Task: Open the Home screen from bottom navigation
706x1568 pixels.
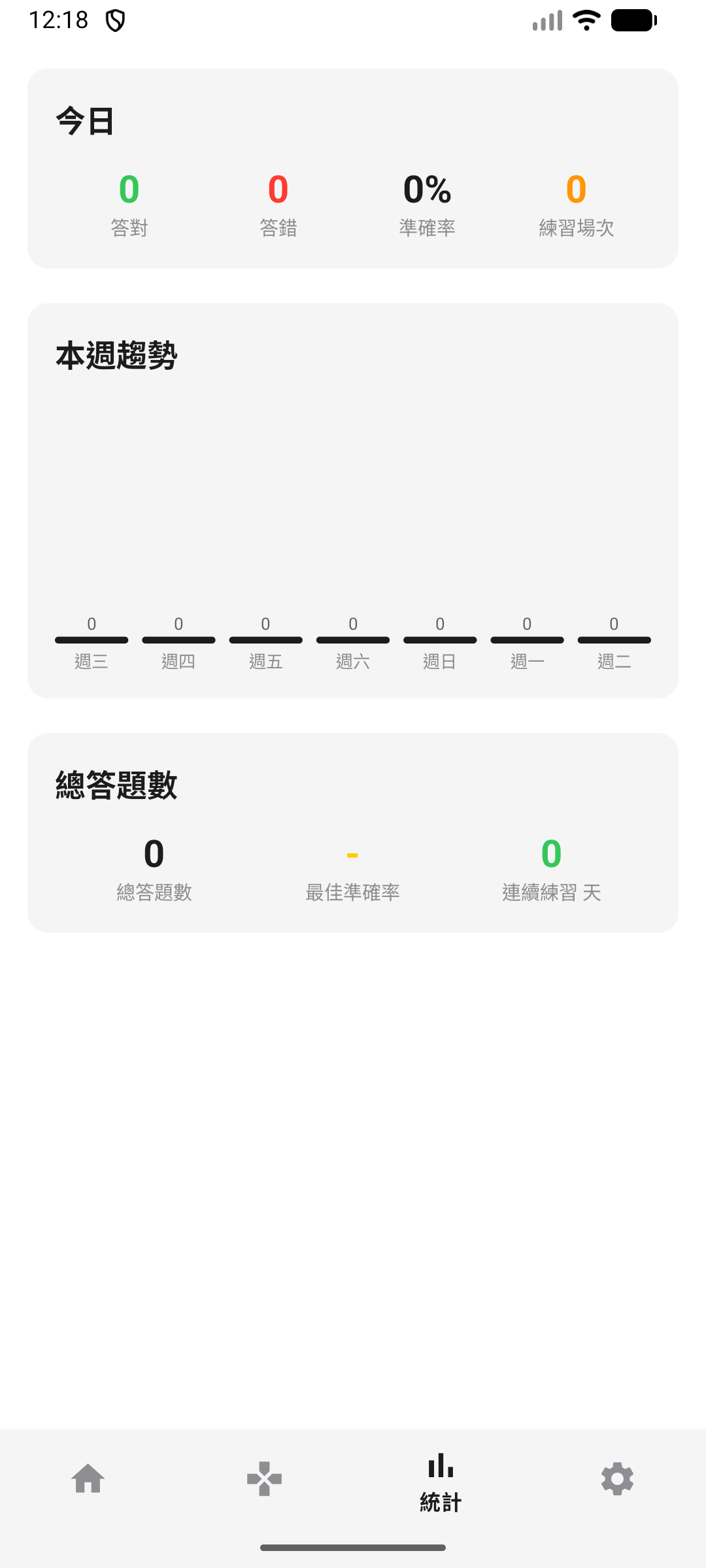Action: pos(88,1480)
